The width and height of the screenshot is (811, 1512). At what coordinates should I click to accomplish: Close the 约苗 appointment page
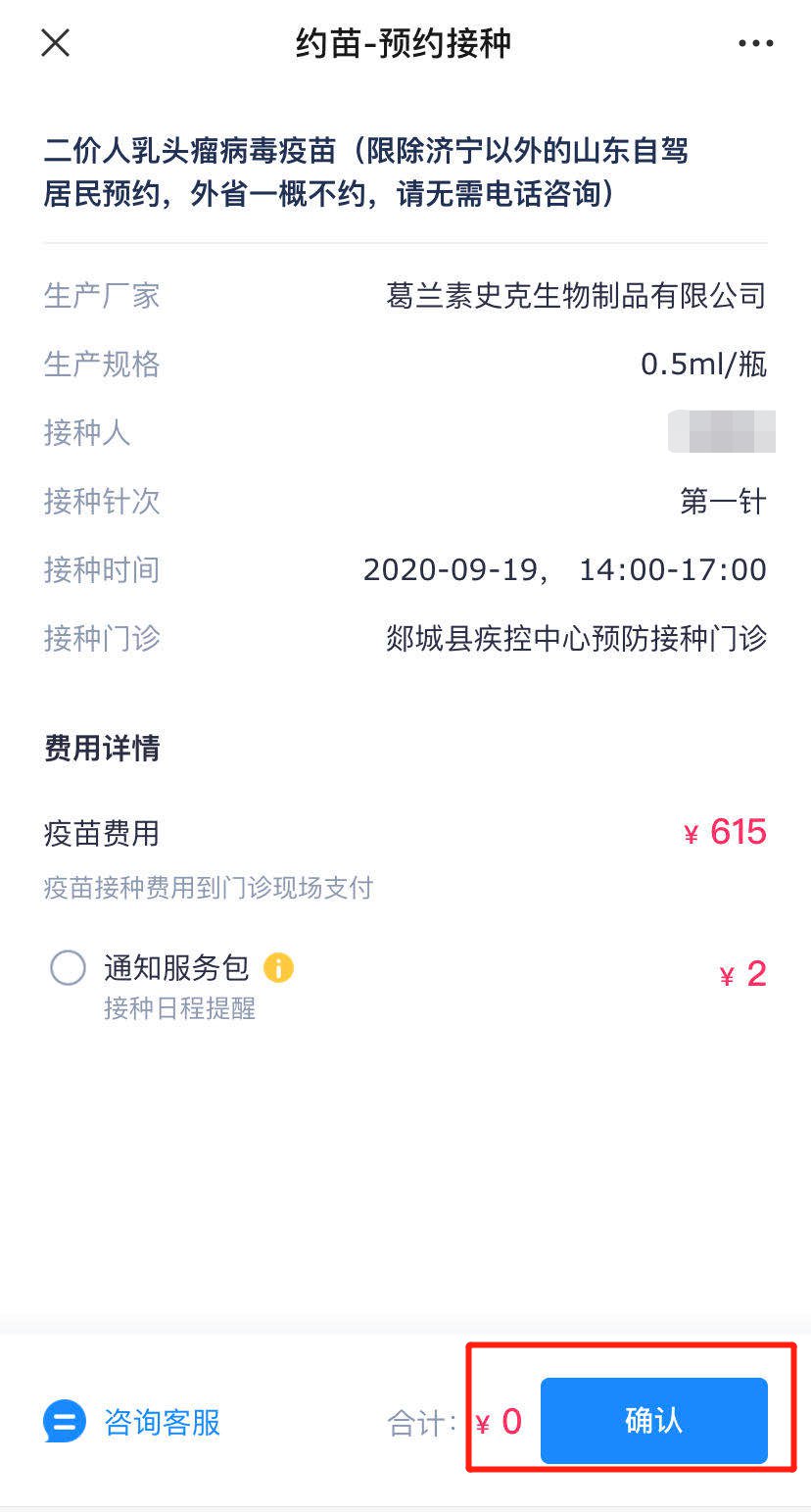(56, 43)
